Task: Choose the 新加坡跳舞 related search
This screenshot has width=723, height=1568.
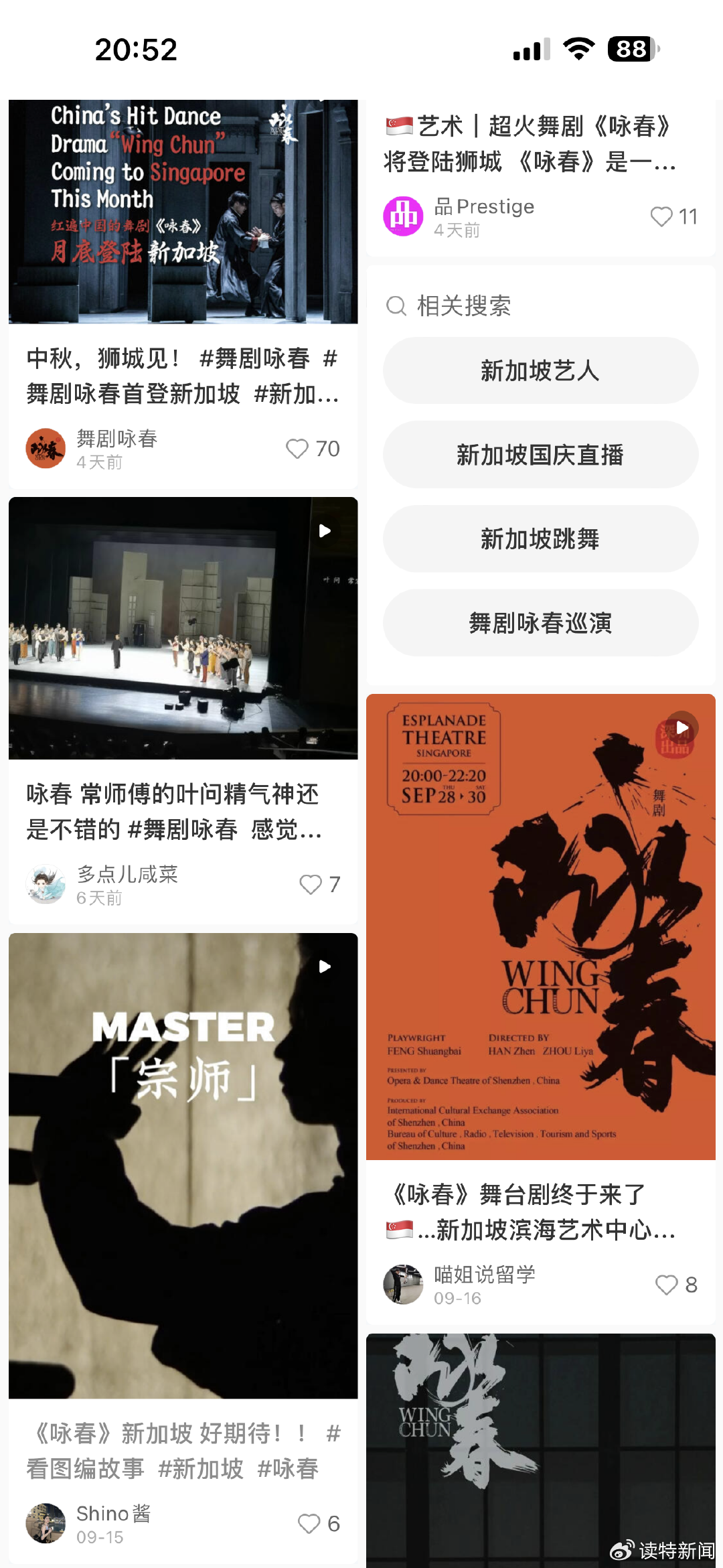Action: [x=540, y=539]
